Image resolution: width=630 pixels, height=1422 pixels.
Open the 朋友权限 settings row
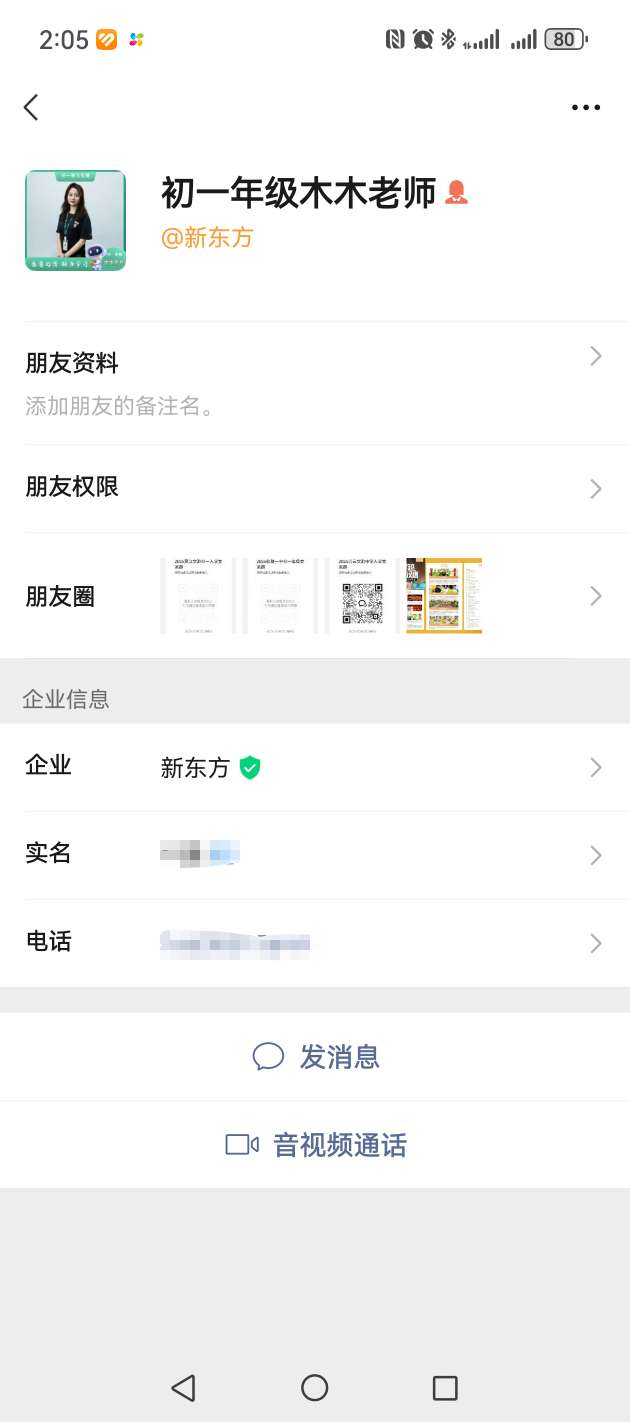(x=315, y=488)
